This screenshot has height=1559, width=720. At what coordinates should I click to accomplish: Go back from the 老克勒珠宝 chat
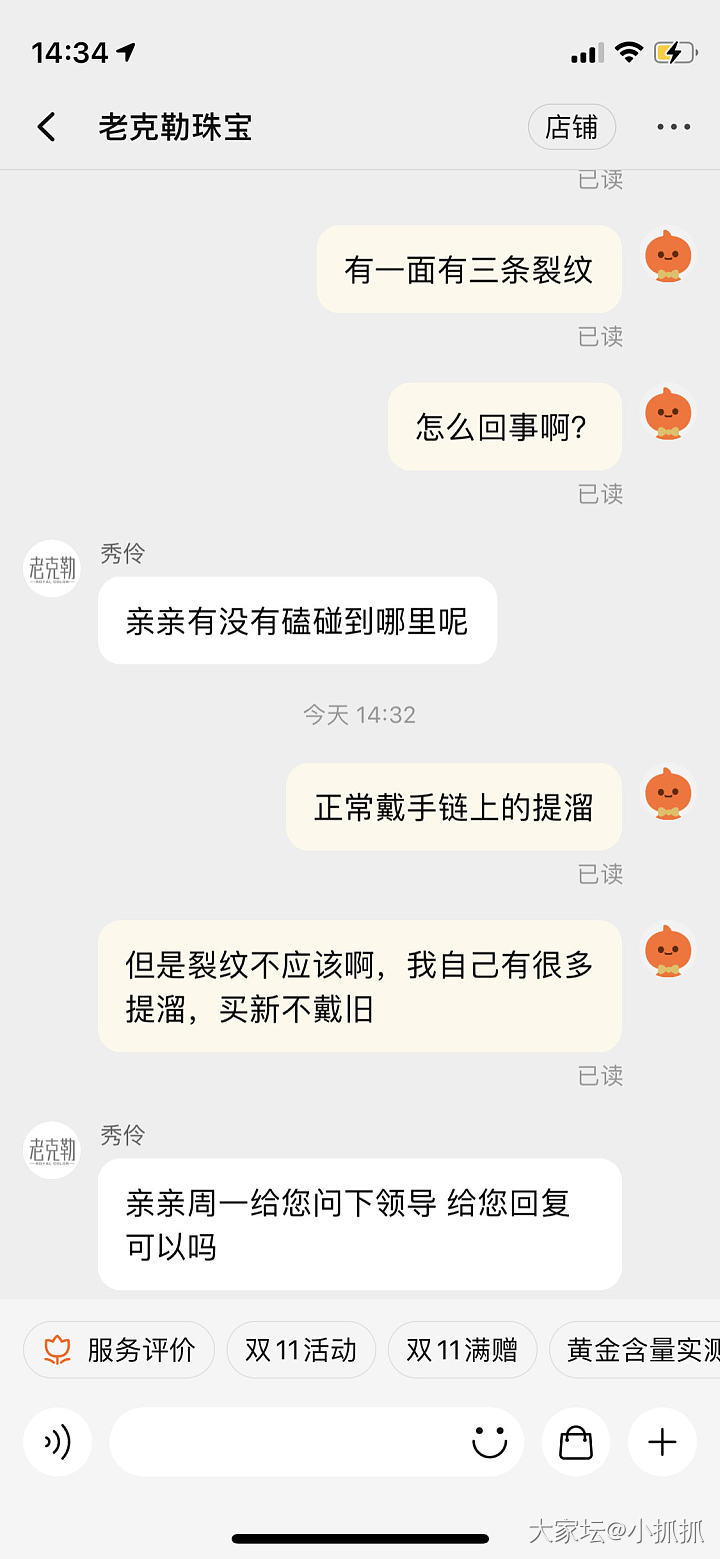[46, 127]
